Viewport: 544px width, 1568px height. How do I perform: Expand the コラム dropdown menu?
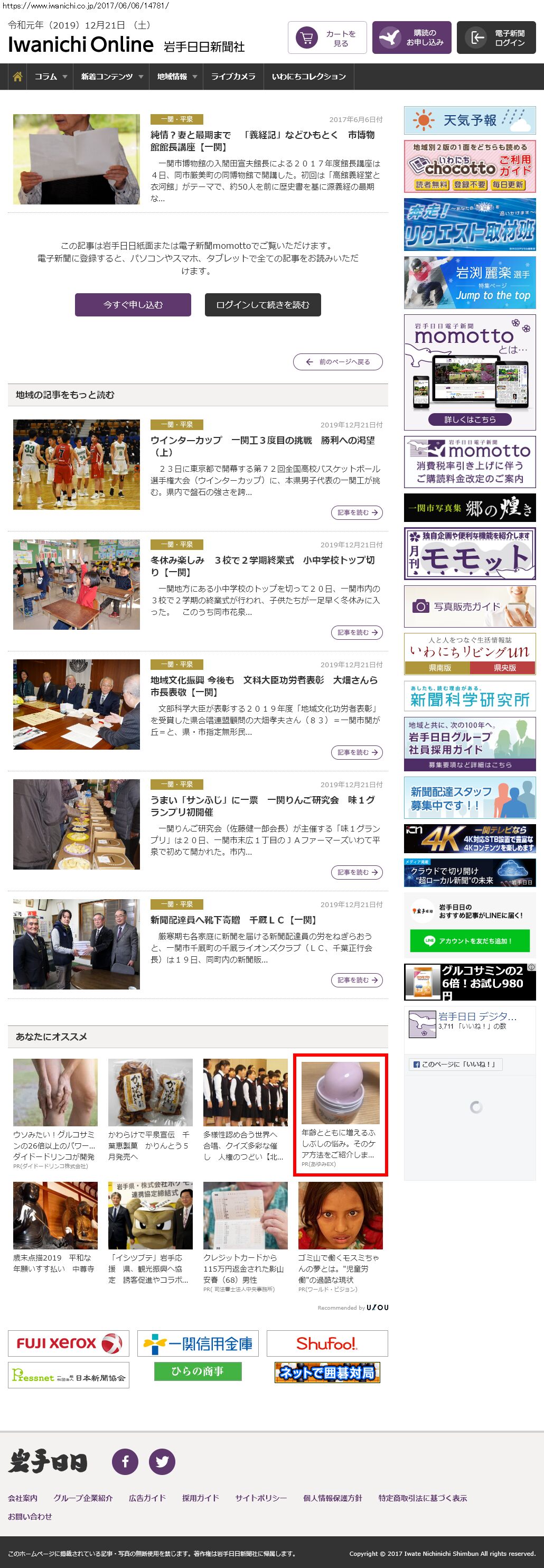51,77
